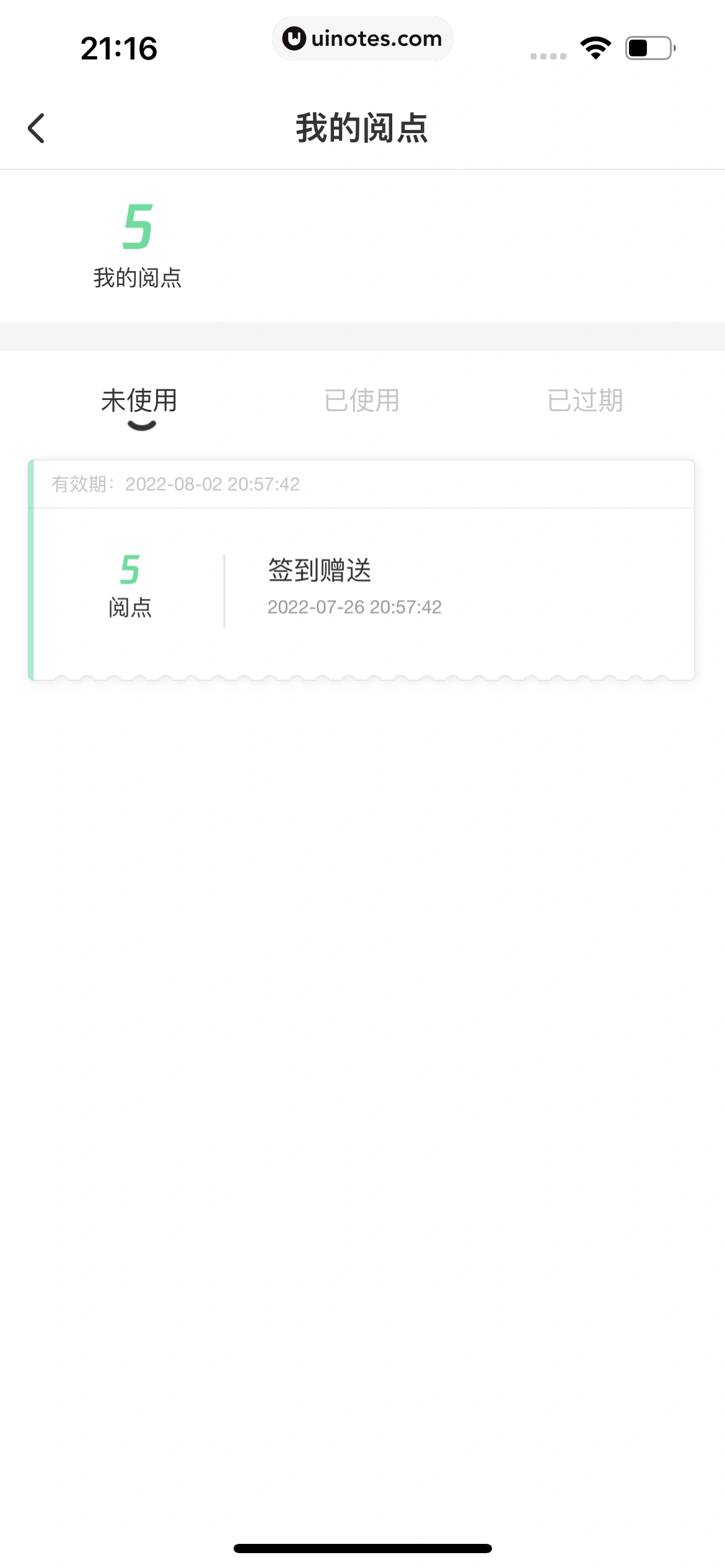The image size is (725, 1568).
Task: Tap the Wi-Fi icon in status bar
Action: [595, 46]
